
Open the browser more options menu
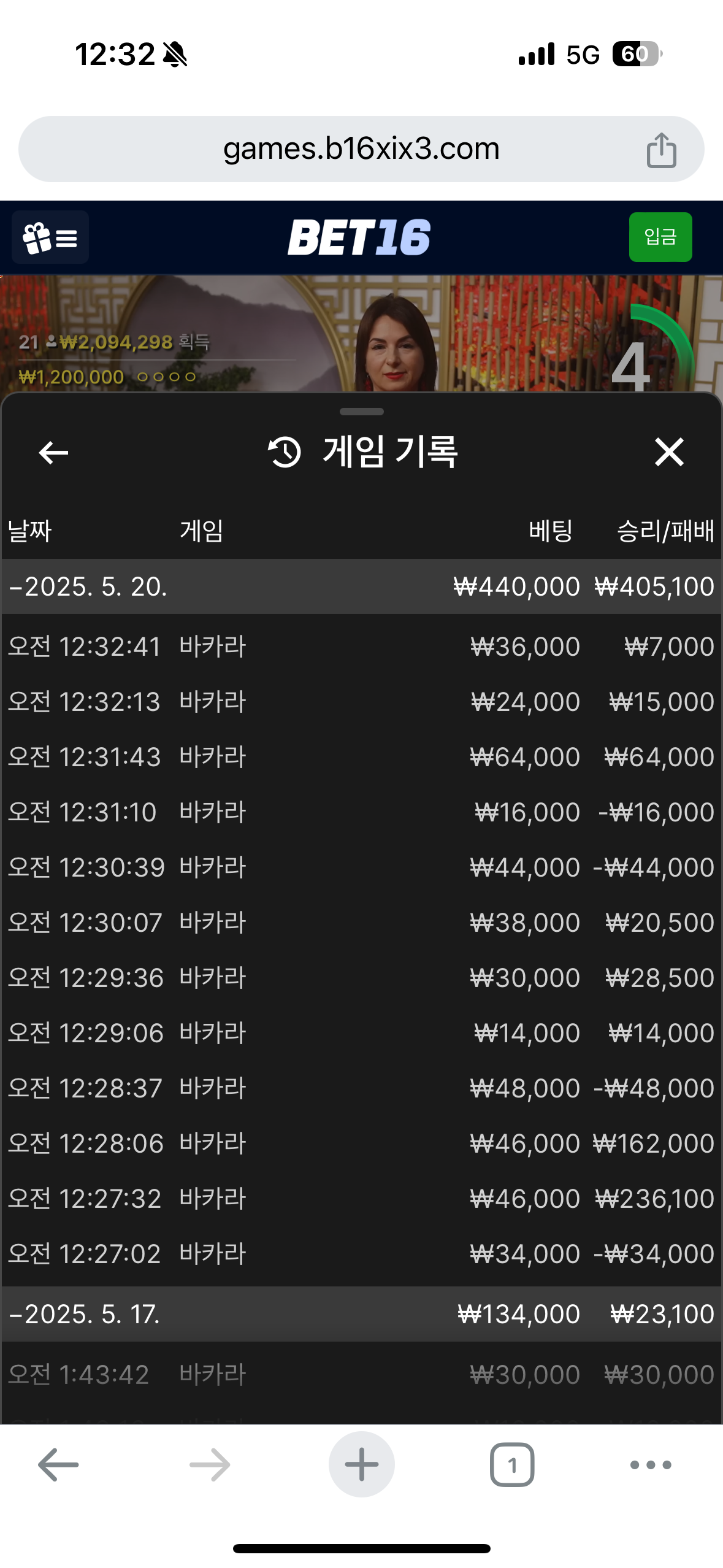(x=651, y=1465)
